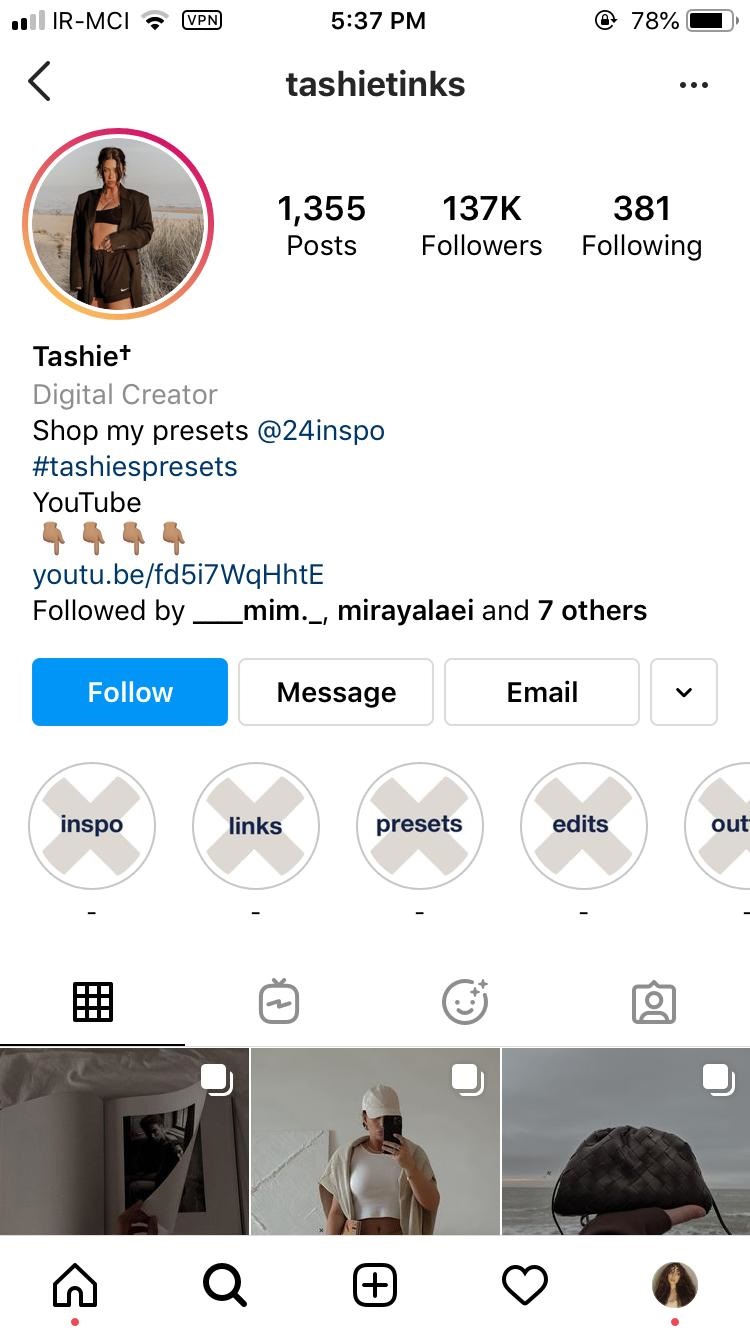
Task: Follow tashietinks
Action: pos(130,692)
